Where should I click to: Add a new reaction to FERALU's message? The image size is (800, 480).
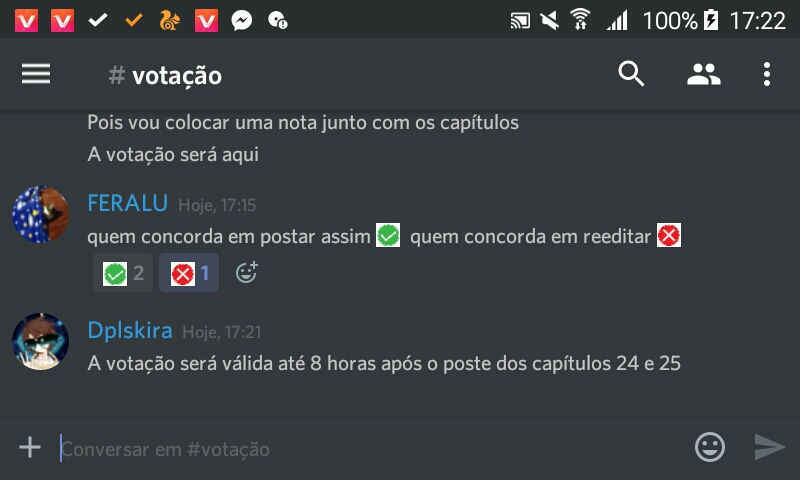[x=246, y=273]
